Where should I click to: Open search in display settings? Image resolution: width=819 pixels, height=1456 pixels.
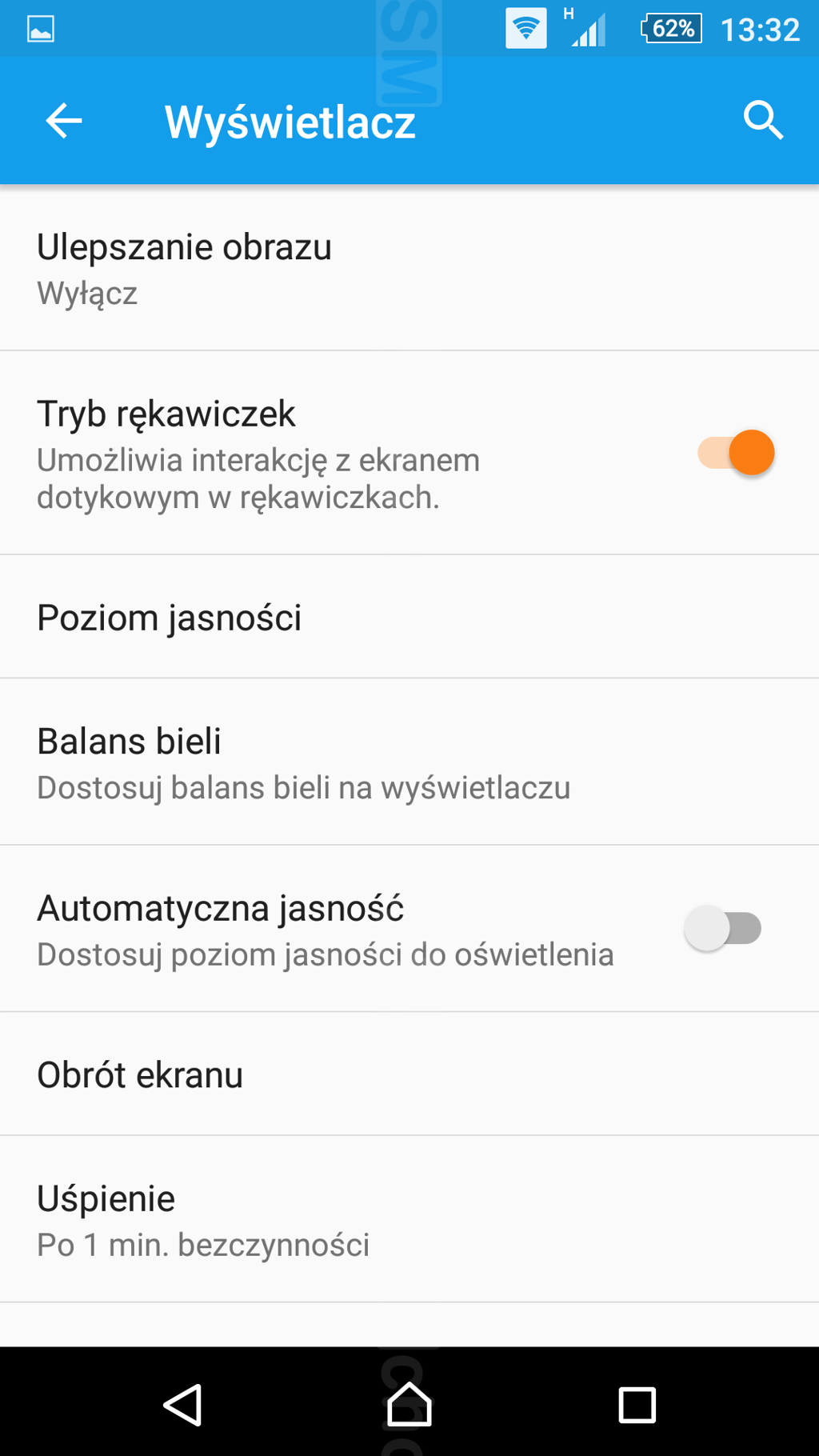(762, 121)
